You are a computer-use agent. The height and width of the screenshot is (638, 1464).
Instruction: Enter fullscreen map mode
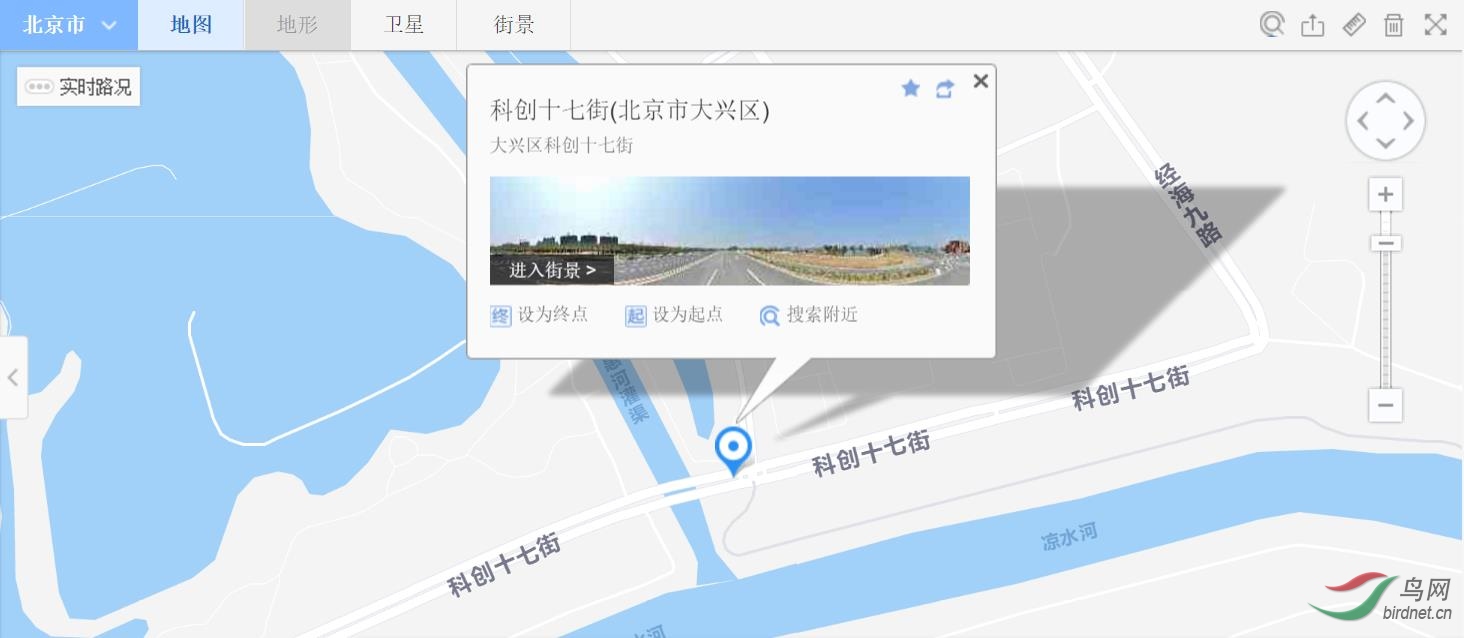pos(1436,25)
